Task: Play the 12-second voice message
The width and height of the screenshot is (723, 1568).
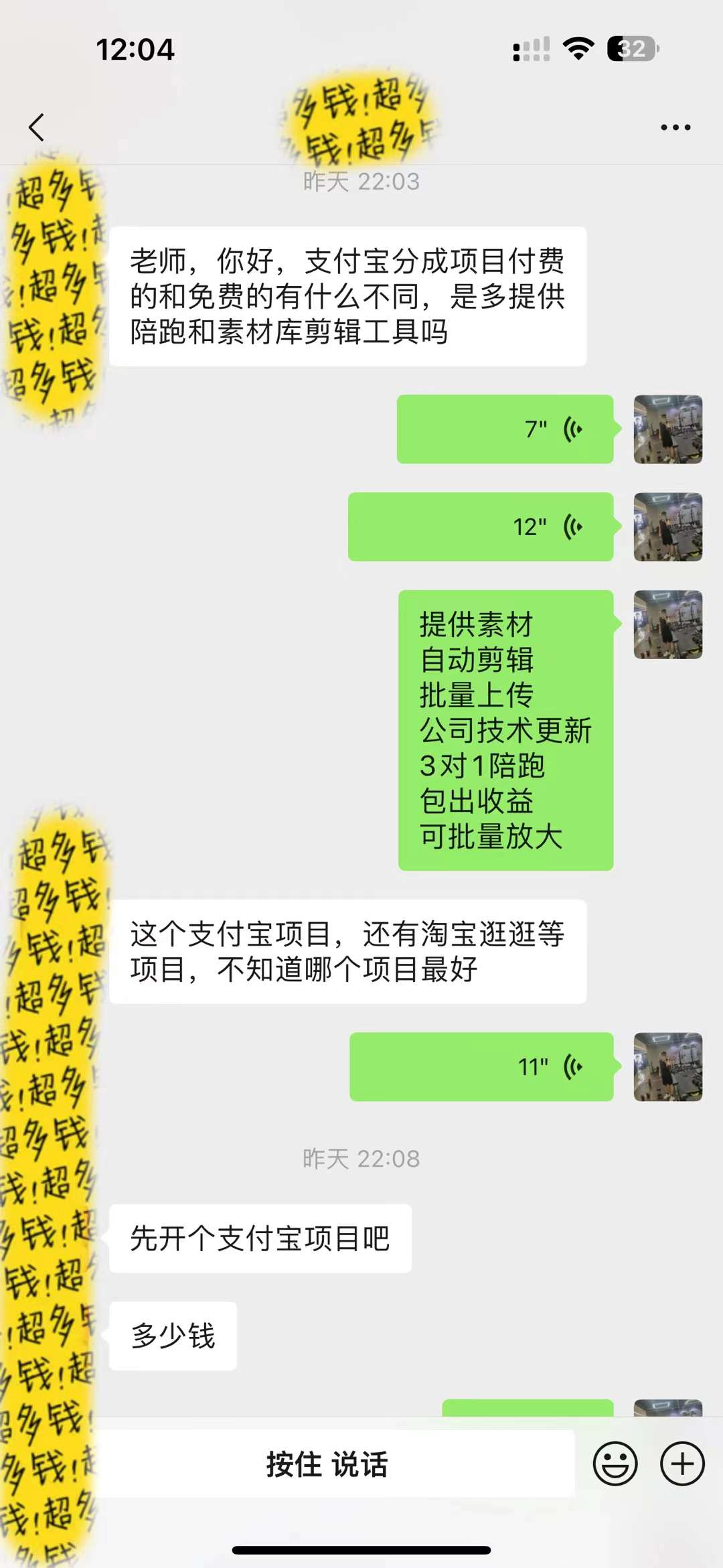Action: pyautogui.click(x=481, y=527)
